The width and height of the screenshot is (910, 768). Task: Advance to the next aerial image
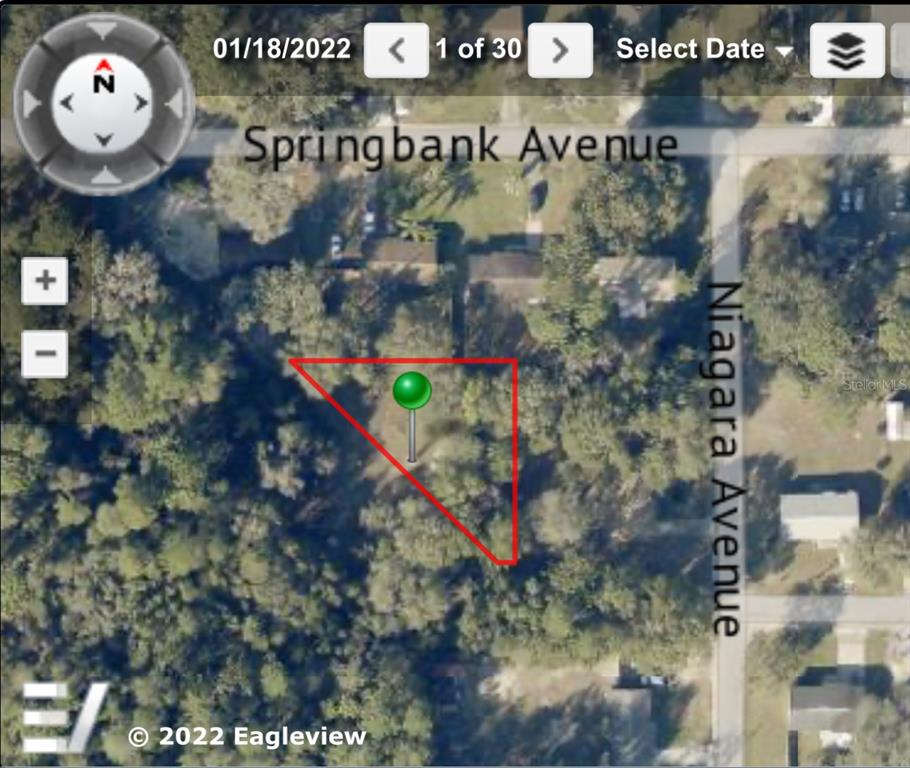[560, 50]
